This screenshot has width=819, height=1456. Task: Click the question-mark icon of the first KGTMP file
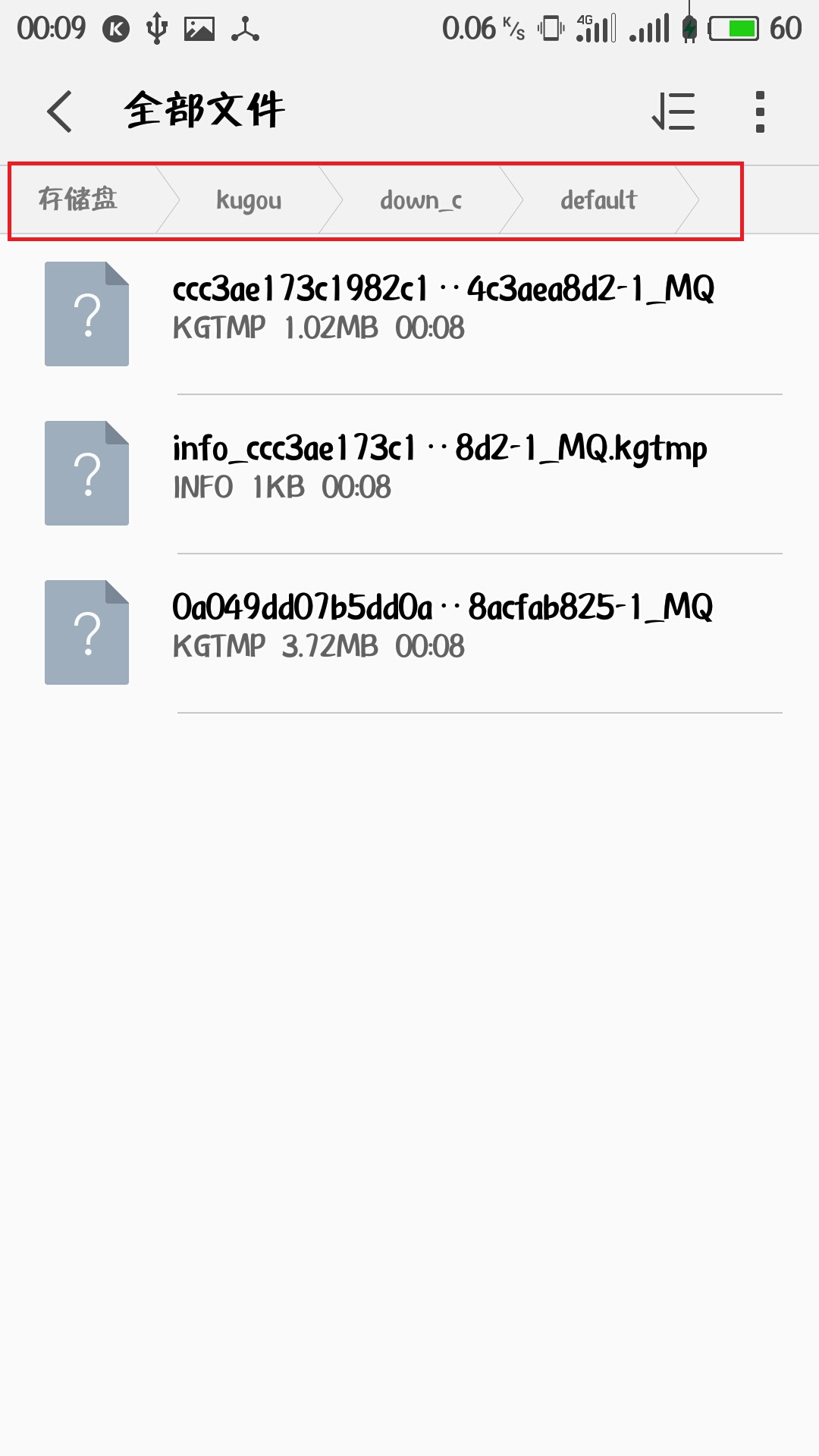click(x=86, y=313)
